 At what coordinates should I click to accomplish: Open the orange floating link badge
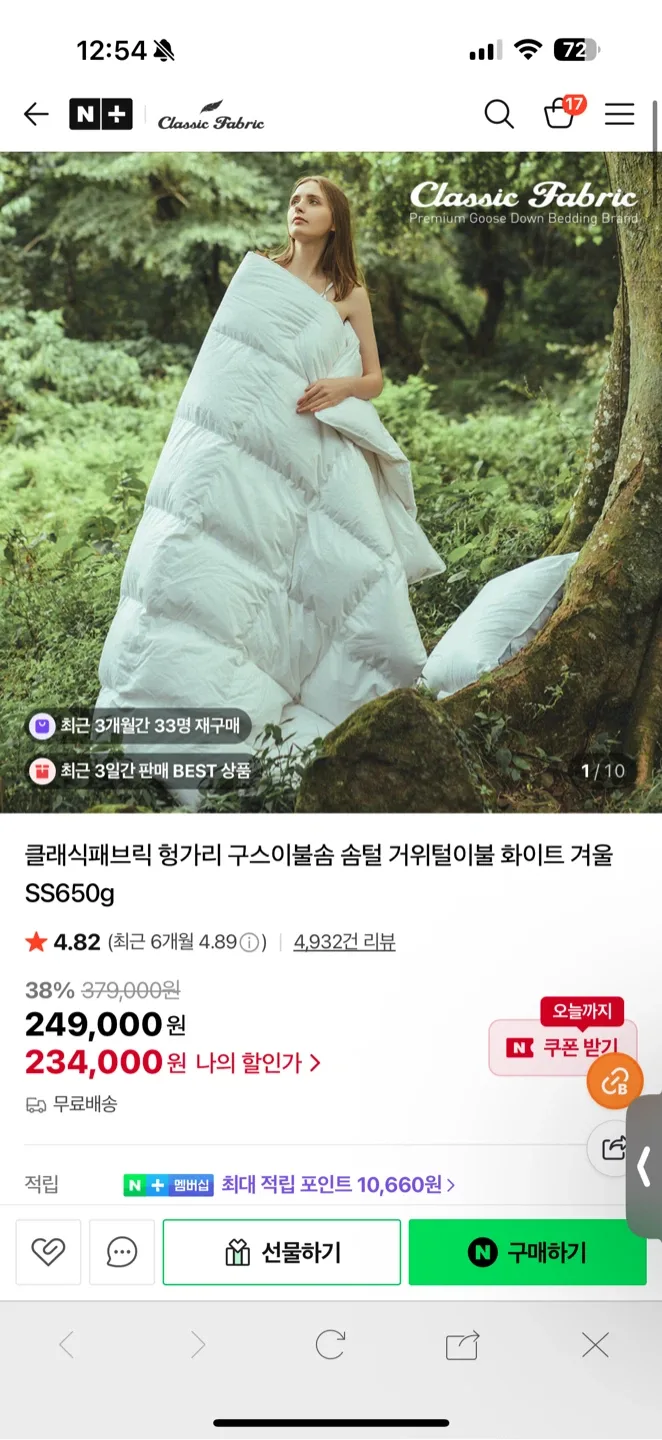pyautogui.click(x=614, y=1083)
